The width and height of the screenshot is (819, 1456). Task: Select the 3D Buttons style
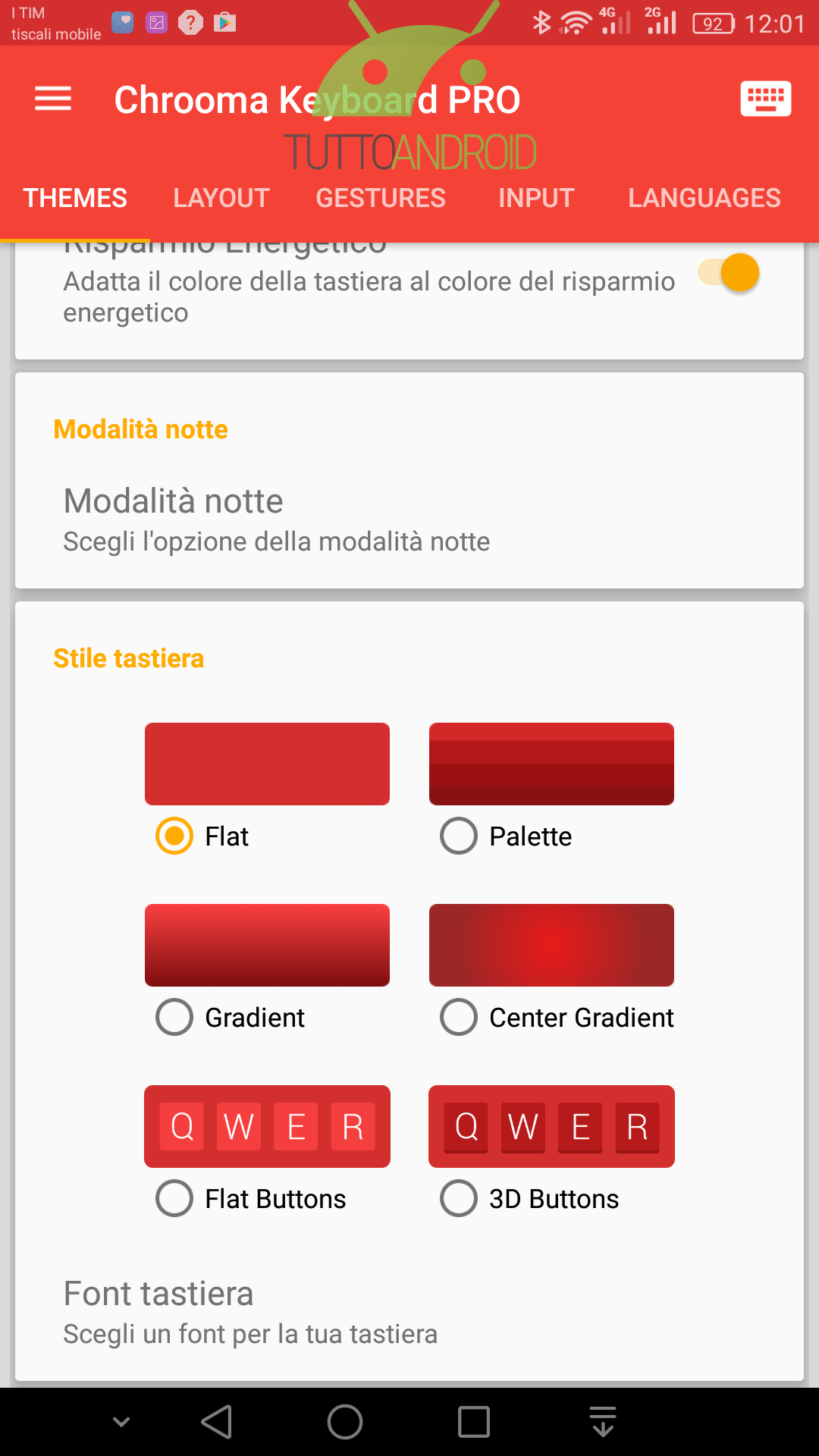459,1198
